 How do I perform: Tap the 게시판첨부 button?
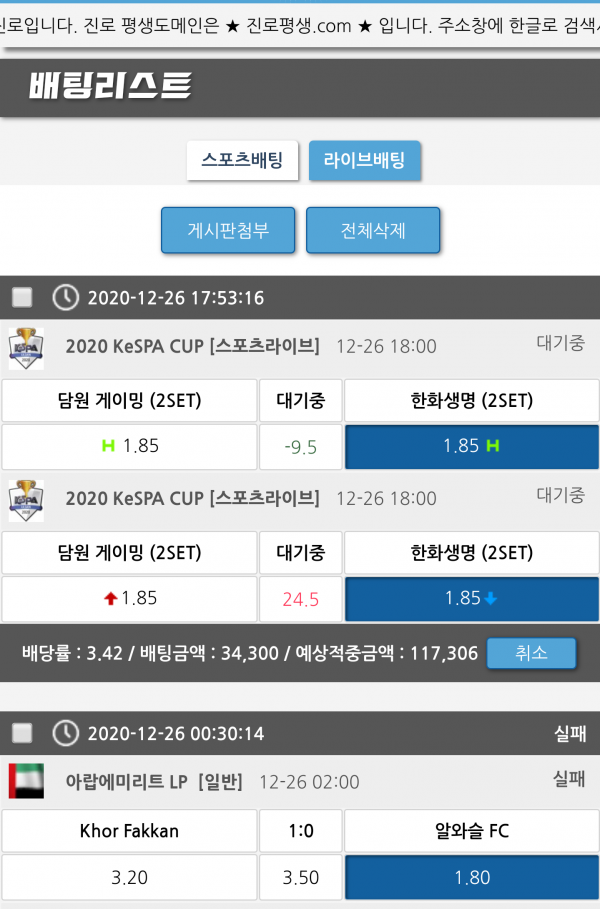point(228,231)
